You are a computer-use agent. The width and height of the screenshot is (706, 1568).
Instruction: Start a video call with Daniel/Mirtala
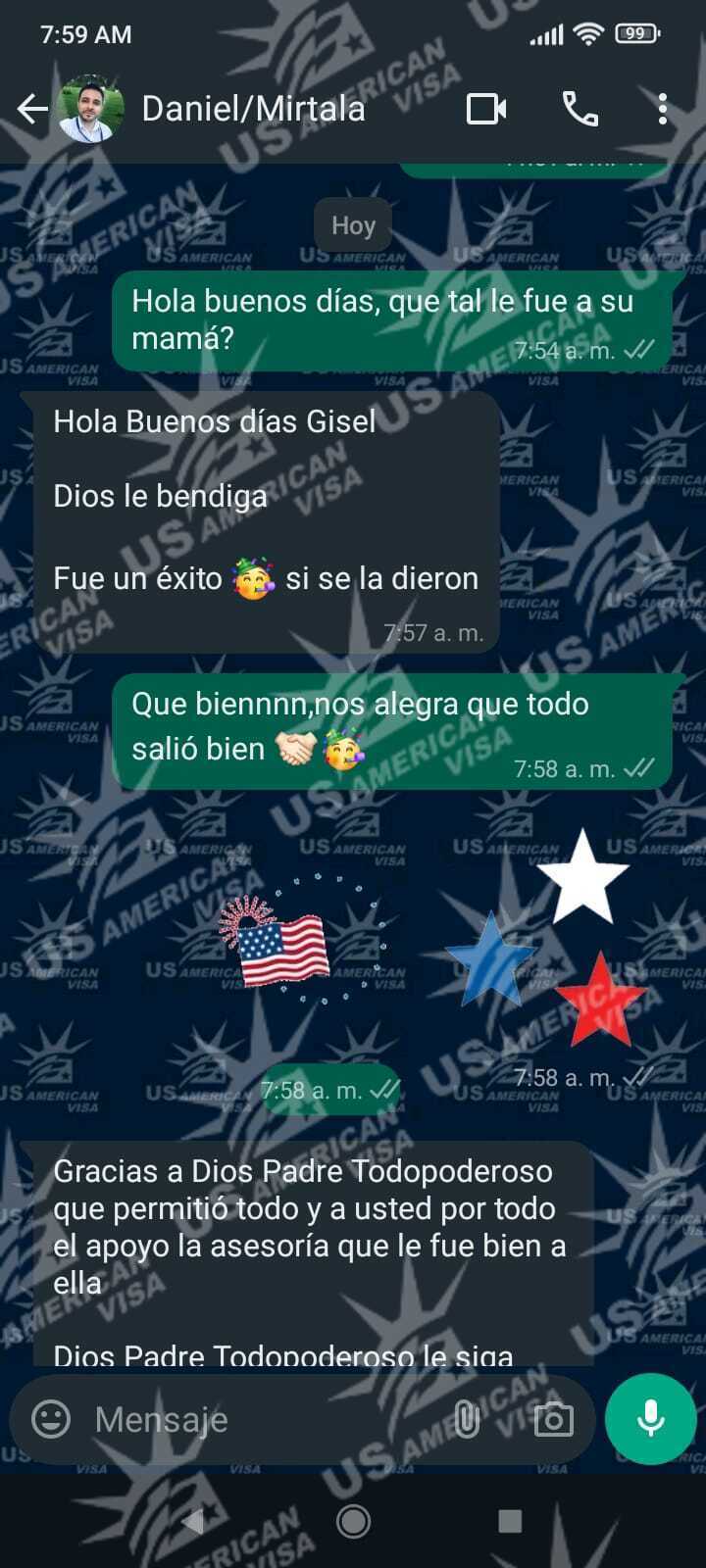[x=486, y=109]
